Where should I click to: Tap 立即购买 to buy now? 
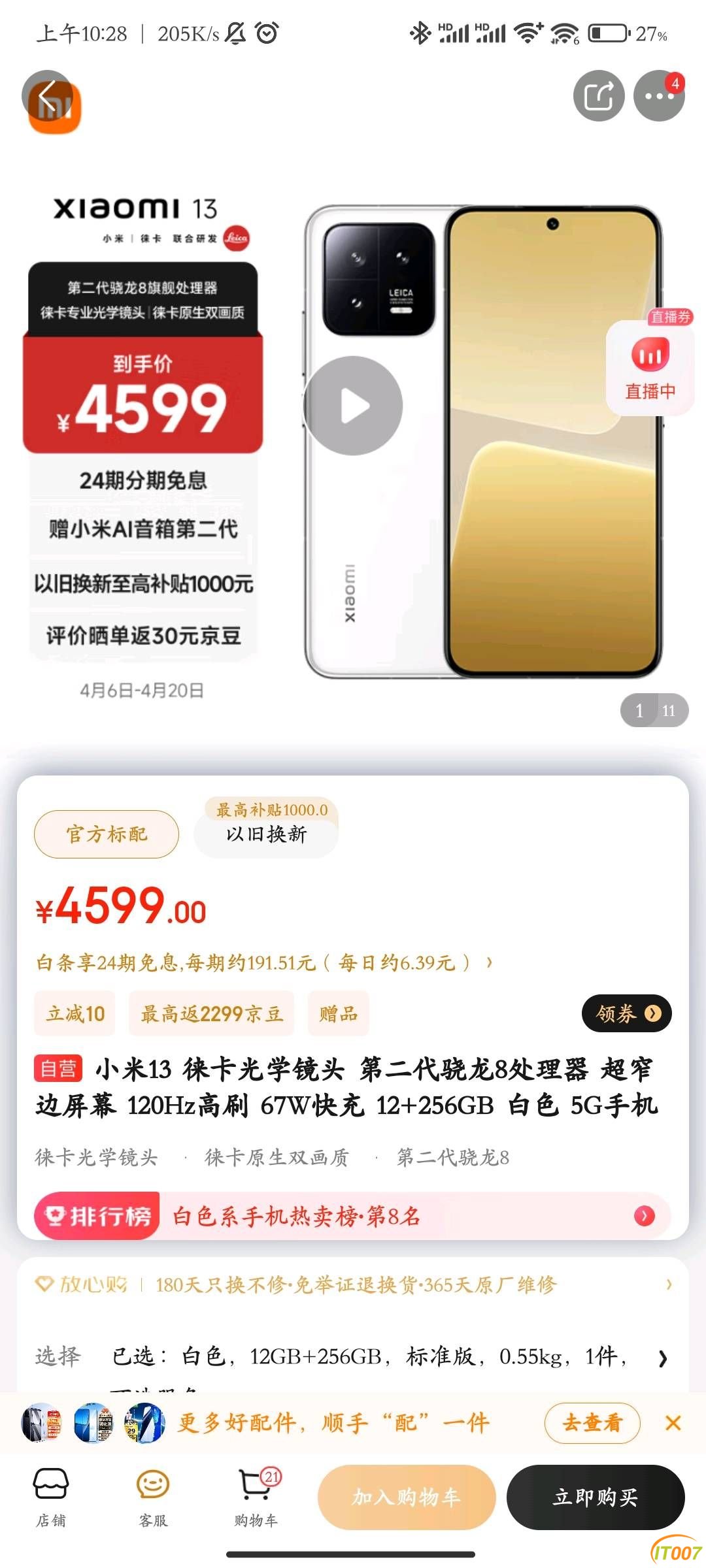595,1497
